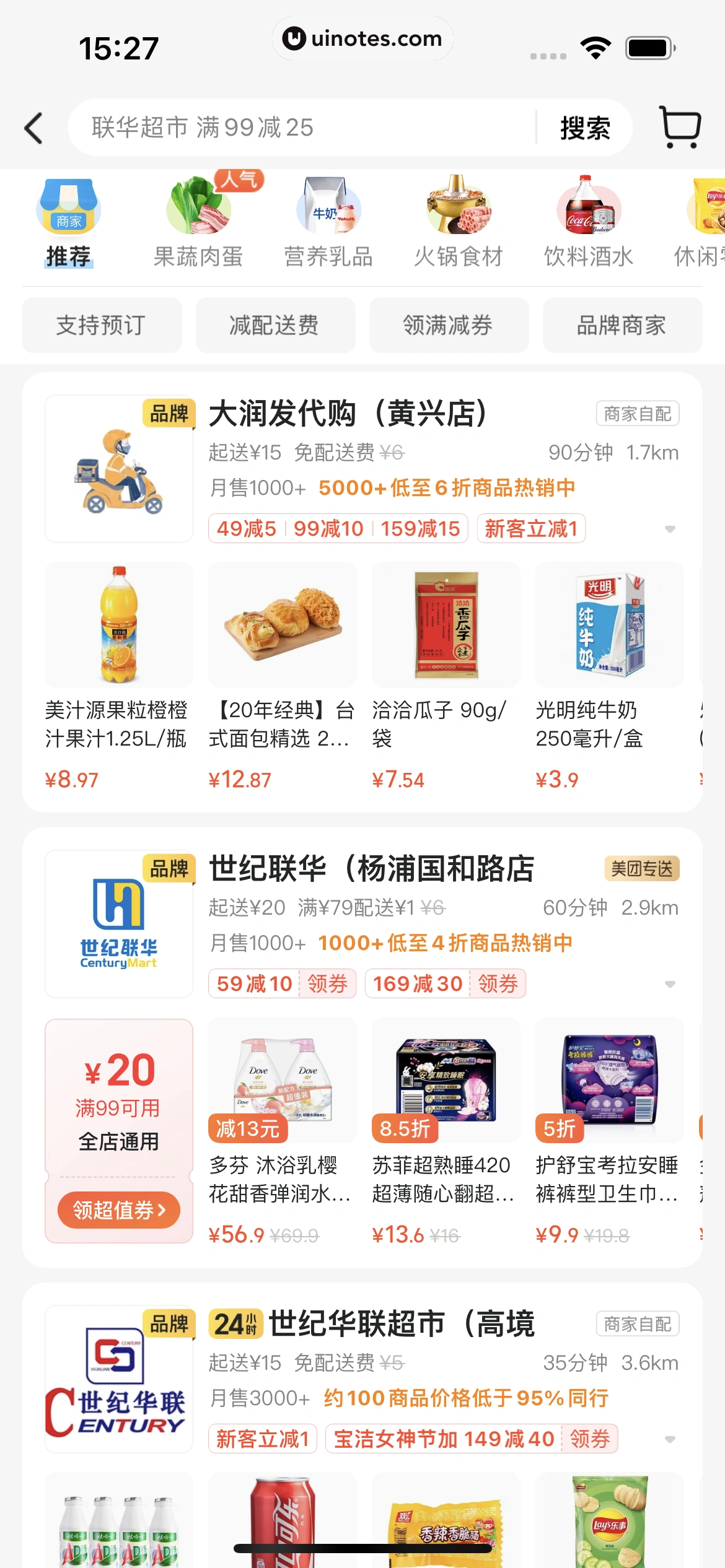
Task: Select the 品牌商家 filter chip
Action: (x=622, y=325)
